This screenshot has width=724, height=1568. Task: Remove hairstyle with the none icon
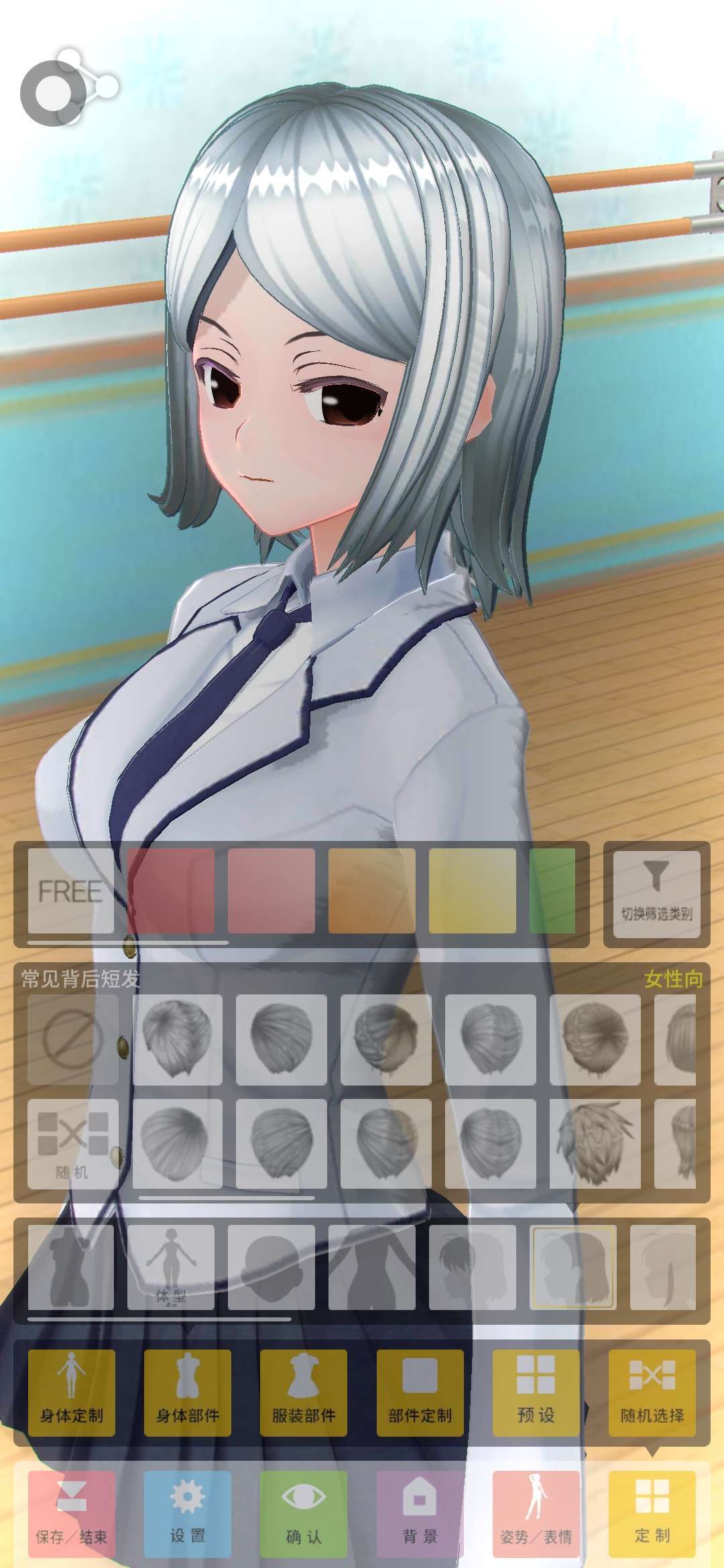(72, 1039)
